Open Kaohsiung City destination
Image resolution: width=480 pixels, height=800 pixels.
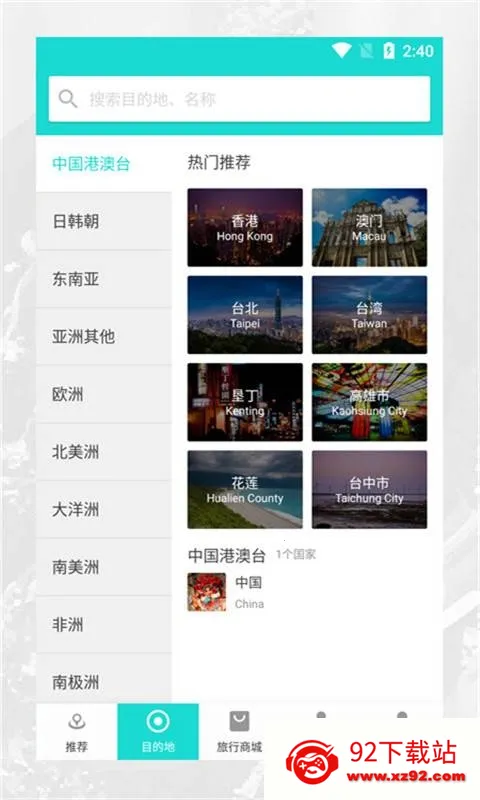pyautogui.click(x=369, y=402)
